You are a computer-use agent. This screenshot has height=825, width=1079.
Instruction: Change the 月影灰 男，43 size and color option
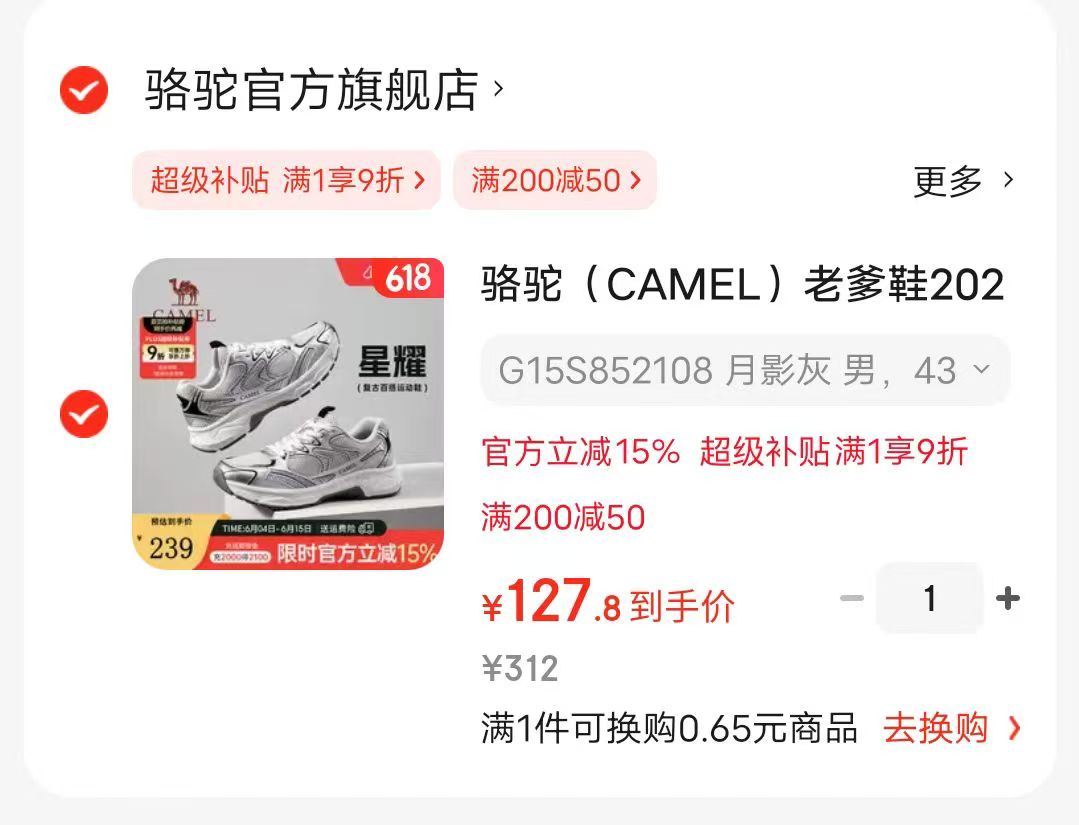(744, 371)
